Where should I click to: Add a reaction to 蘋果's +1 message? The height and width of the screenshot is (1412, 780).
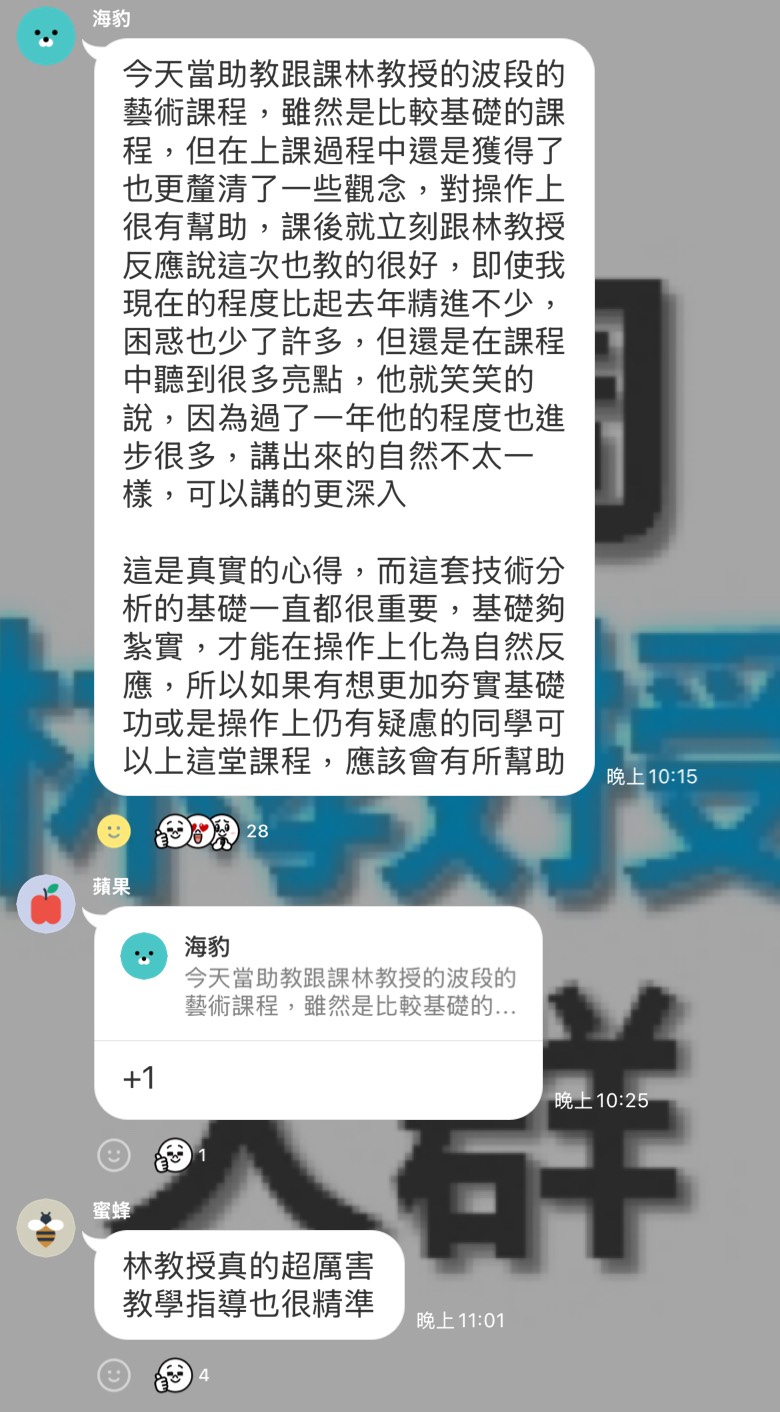coord(114,1155)
